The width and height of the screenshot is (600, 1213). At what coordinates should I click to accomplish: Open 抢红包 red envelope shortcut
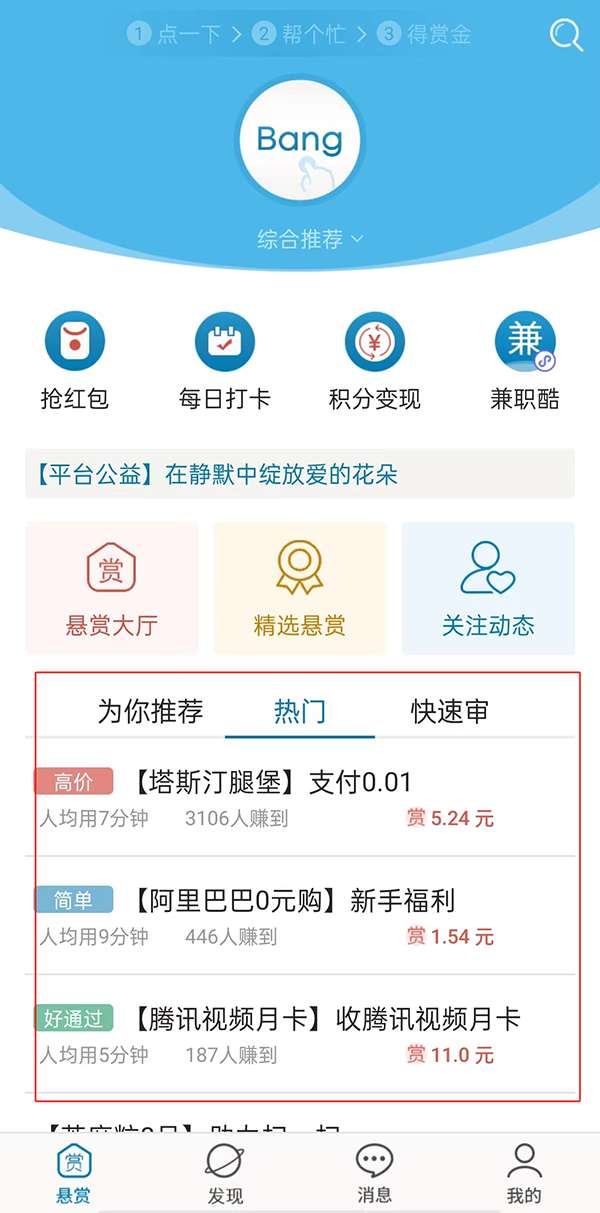[x=74, y=362]
